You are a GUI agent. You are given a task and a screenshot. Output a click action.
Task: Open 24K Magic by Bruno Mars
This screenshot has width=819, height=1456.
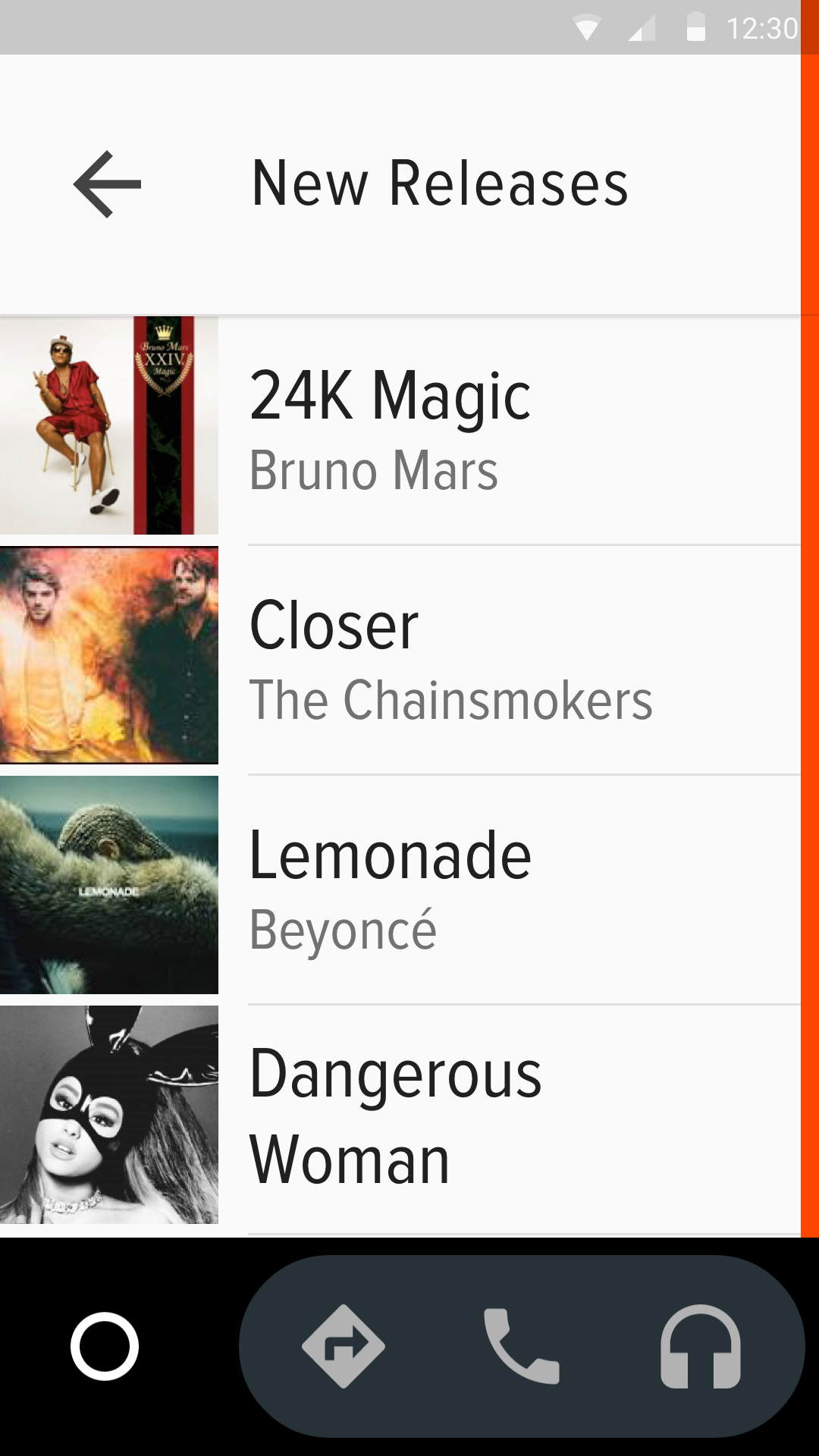[455, 428]
